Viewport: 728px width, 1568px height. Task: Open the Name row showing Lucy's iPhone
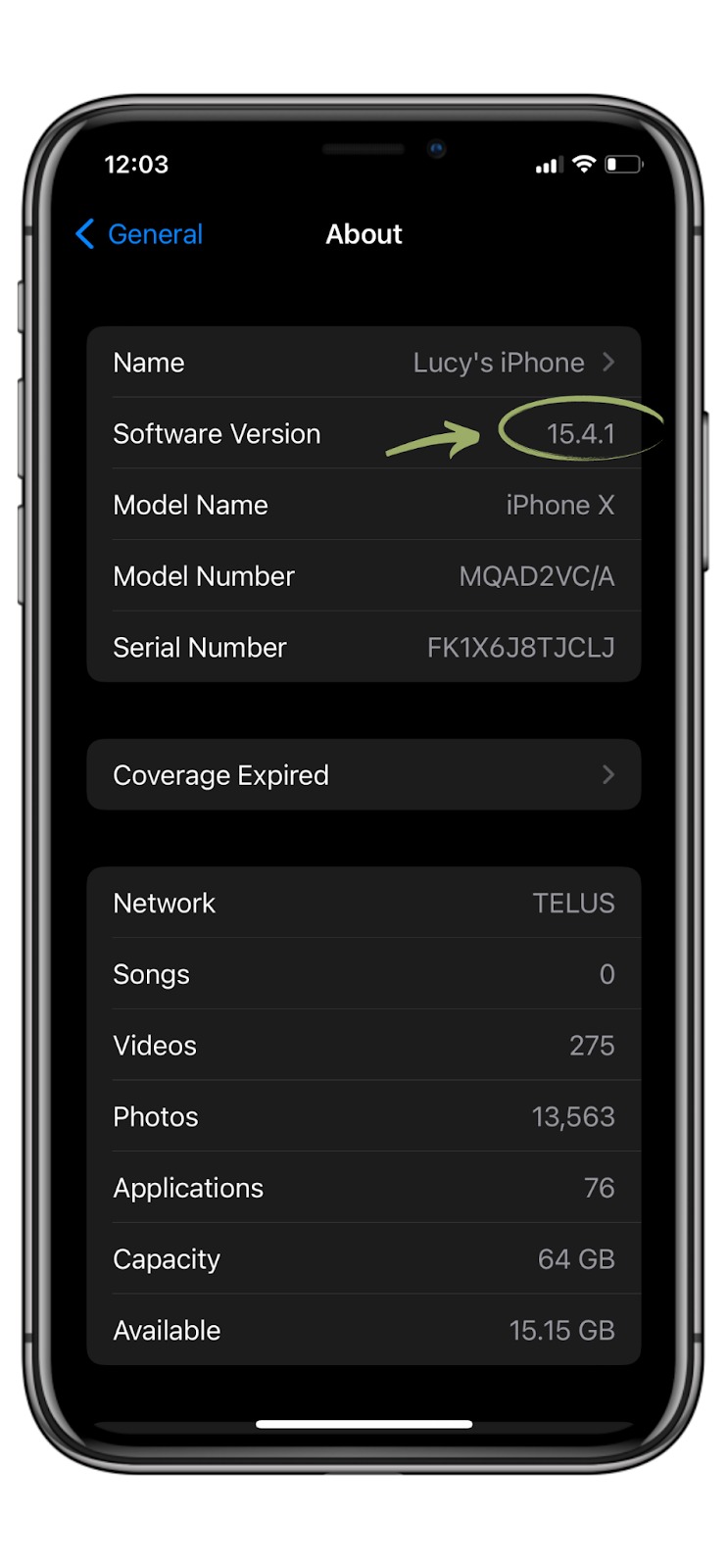tap(364, 363)
